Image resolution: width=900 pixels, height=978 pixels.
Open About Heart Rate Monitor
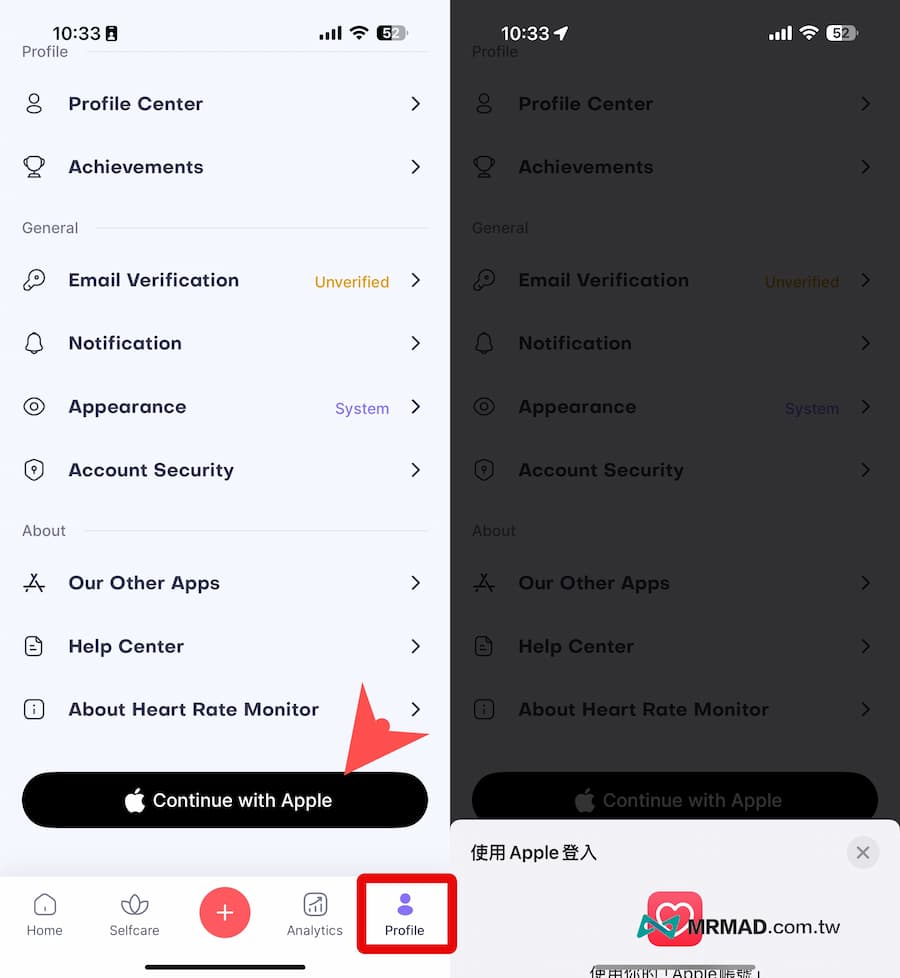(x=224, y=710)
